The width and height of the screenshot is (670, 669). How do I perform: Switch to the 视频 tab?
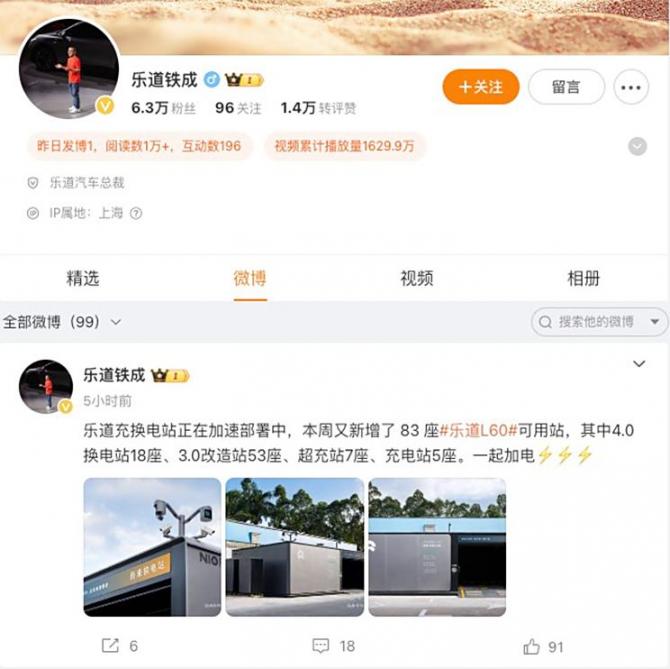[417, 278]
